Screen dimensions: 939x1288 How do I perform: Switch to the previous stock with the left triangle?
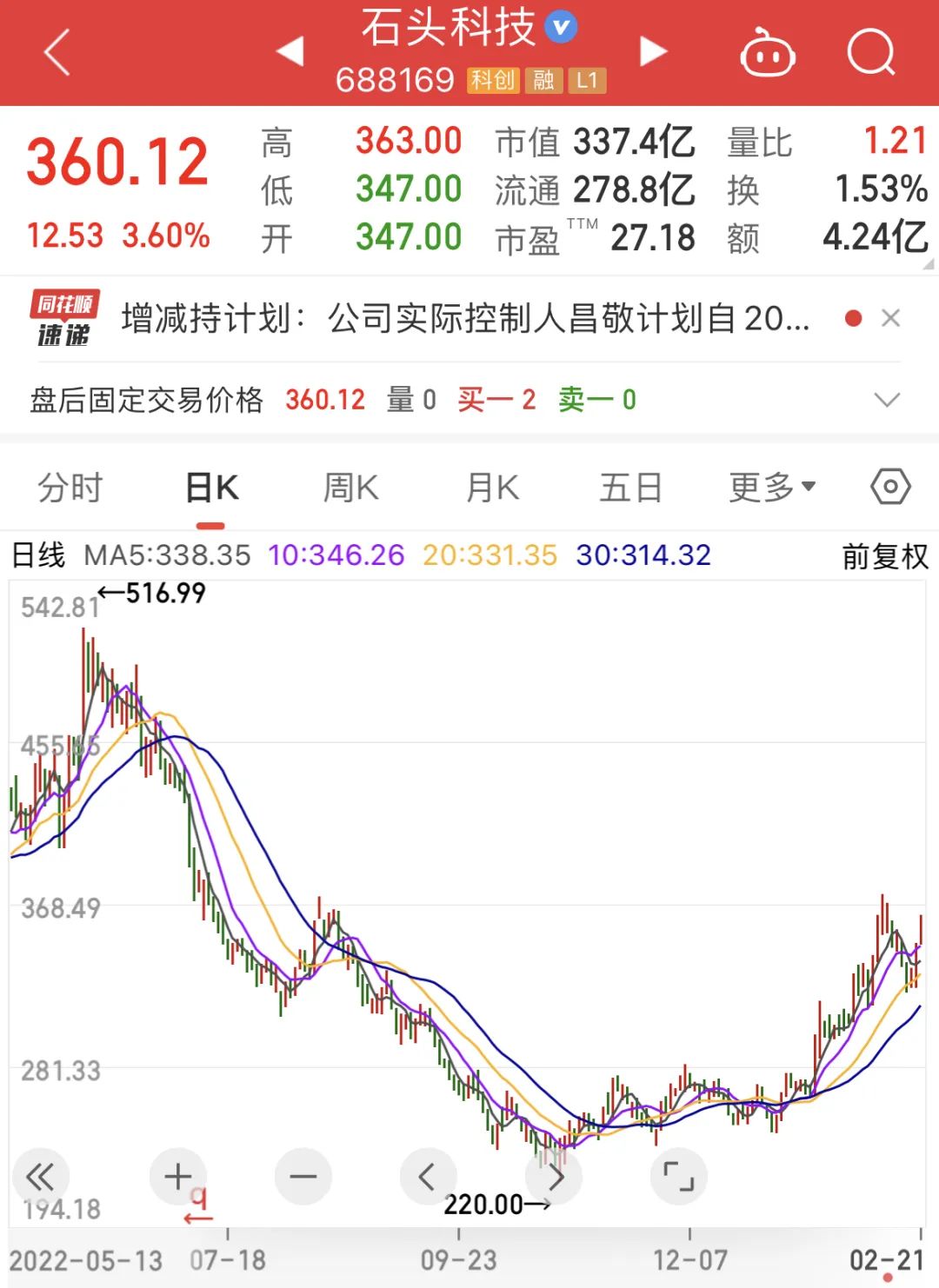pos(290,51)
